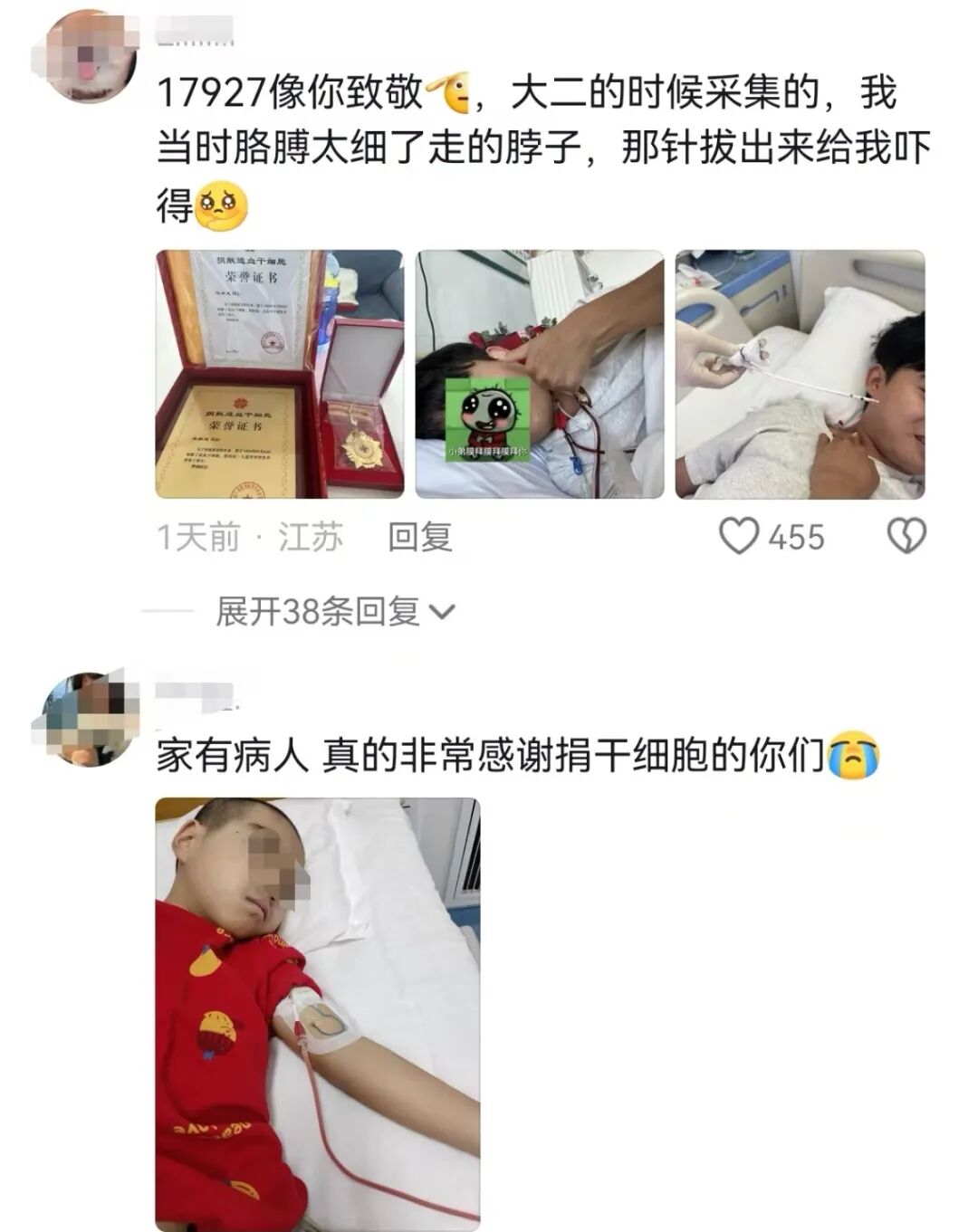Viewport: 978px width, 1232px height.
Task: Open the third photo of smiling donor
Action: point(800,375)
